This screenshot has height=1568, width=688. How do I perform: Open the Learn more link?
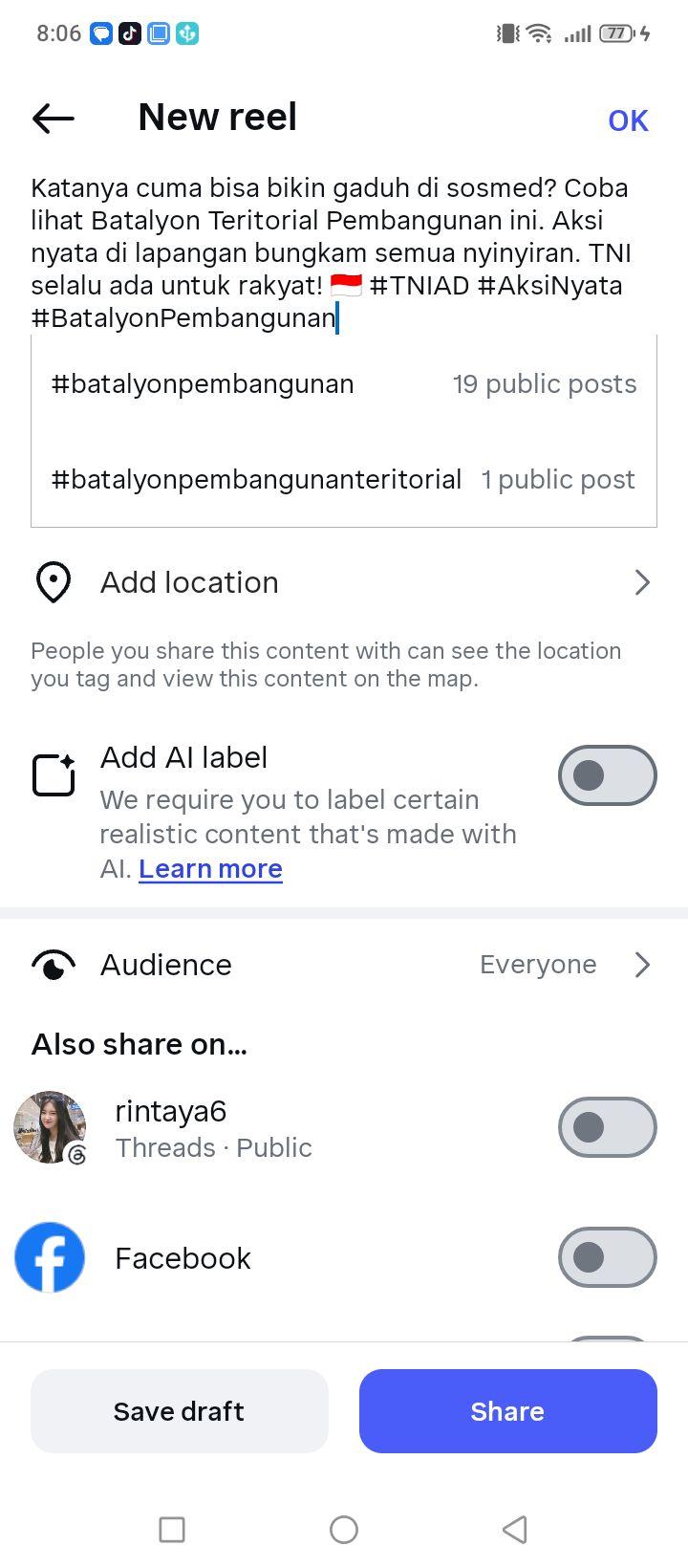(210, 869)
